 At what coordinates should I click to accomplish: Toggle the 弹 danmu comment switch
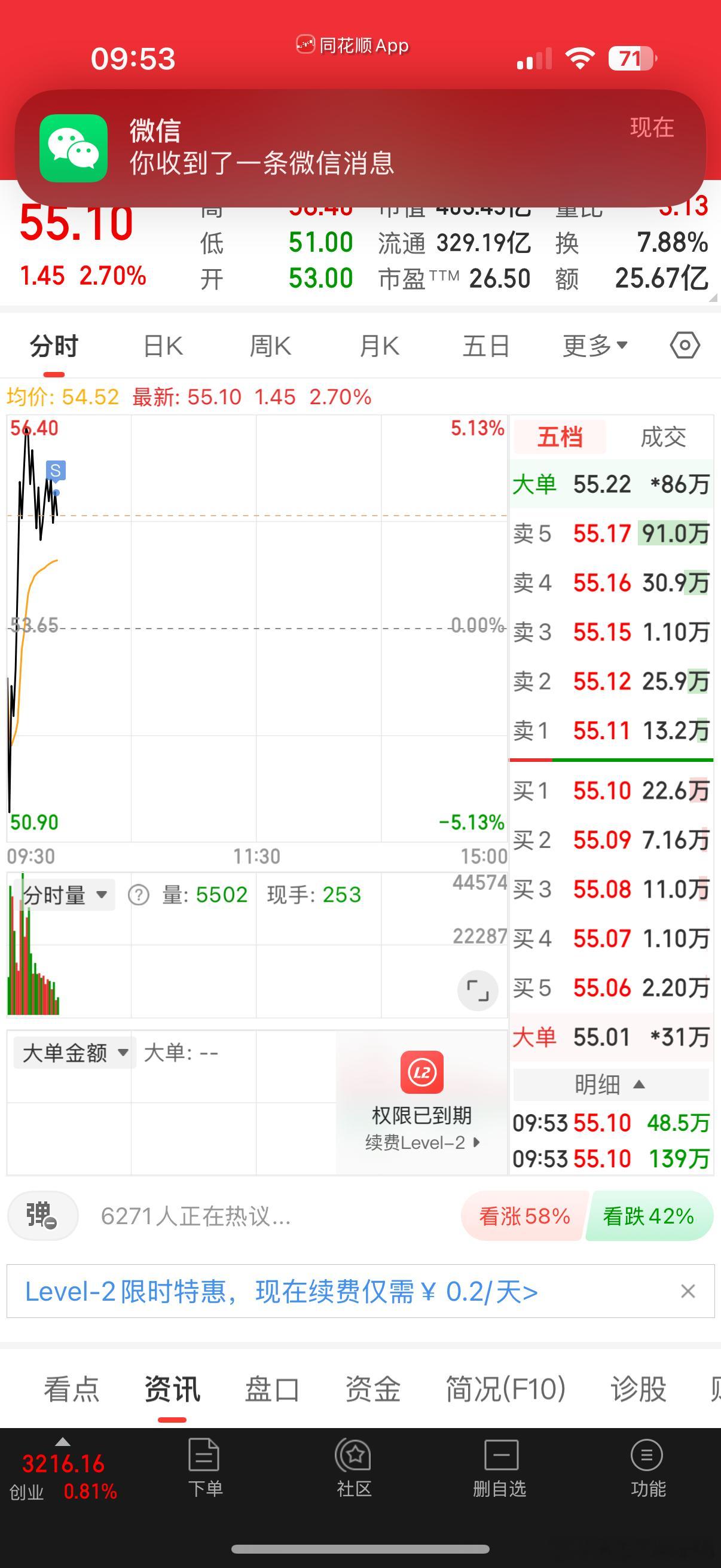tap(41, 1216)
